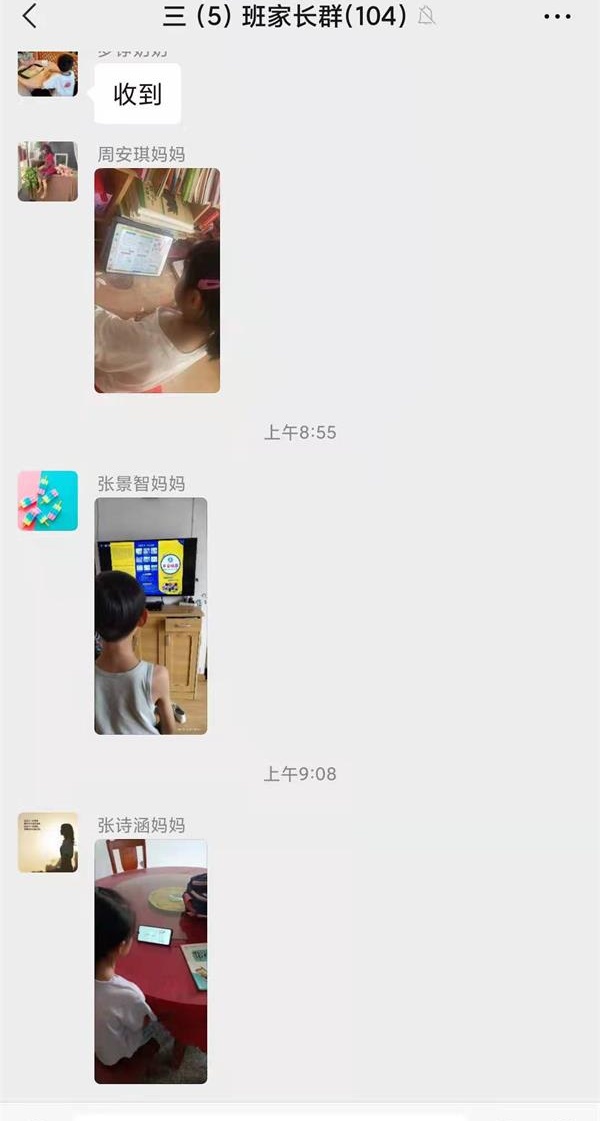600x1121 pixels.
Task: Open 张景智妈妈's avatar profile
Action: click(48, 501)
